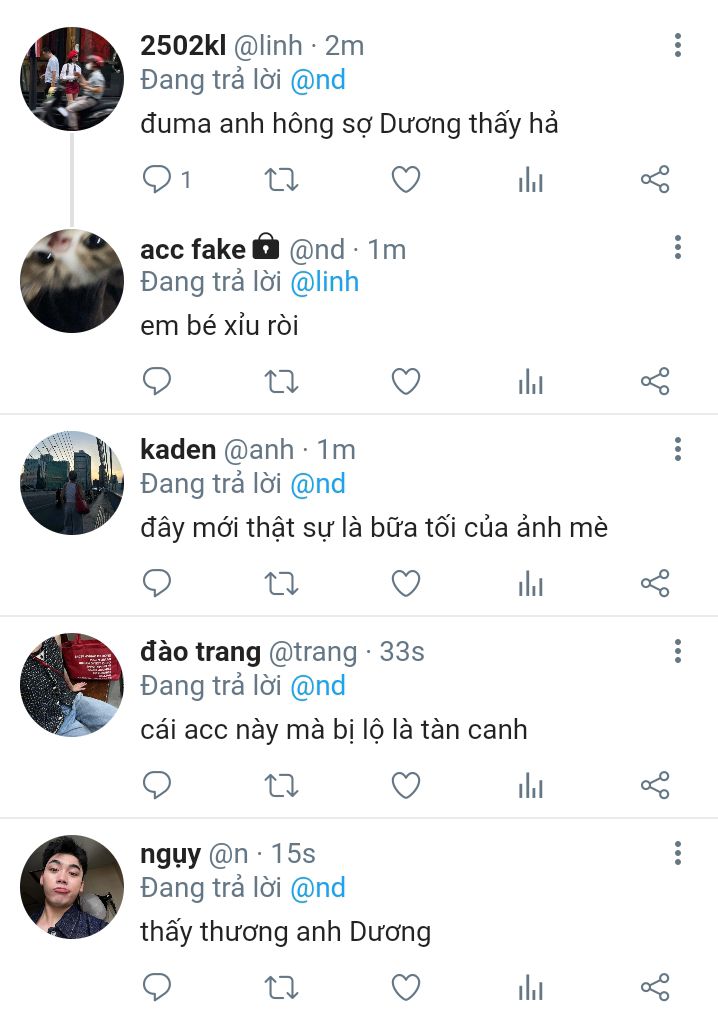Open acc fake's cat avatar
The height and width of the screenshot is (1019, 718).
[71, 281]
